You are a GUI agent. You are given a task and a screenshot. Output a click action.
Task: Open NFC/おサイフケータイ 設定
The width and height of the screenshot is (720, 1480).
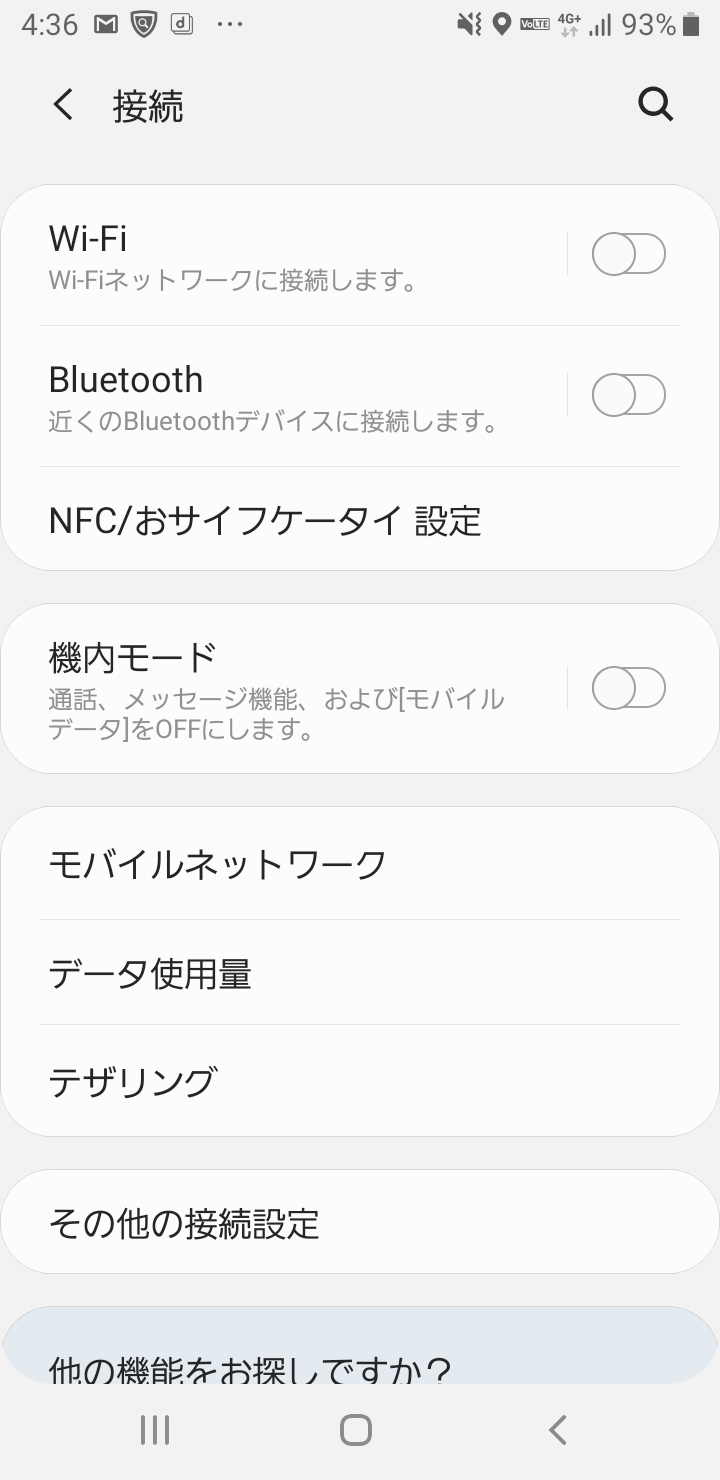point(265,520)
